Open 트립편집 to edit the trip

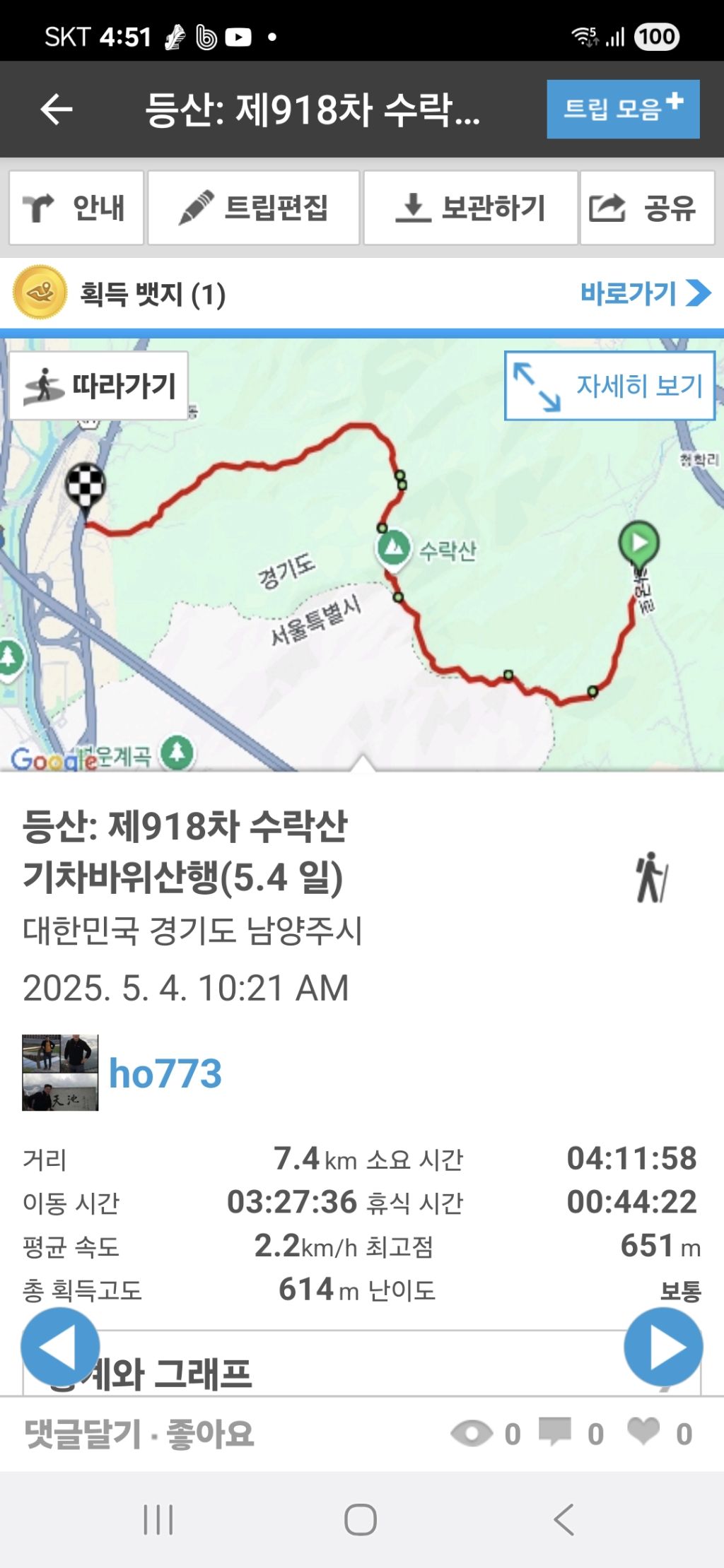[x=254, y=208]
